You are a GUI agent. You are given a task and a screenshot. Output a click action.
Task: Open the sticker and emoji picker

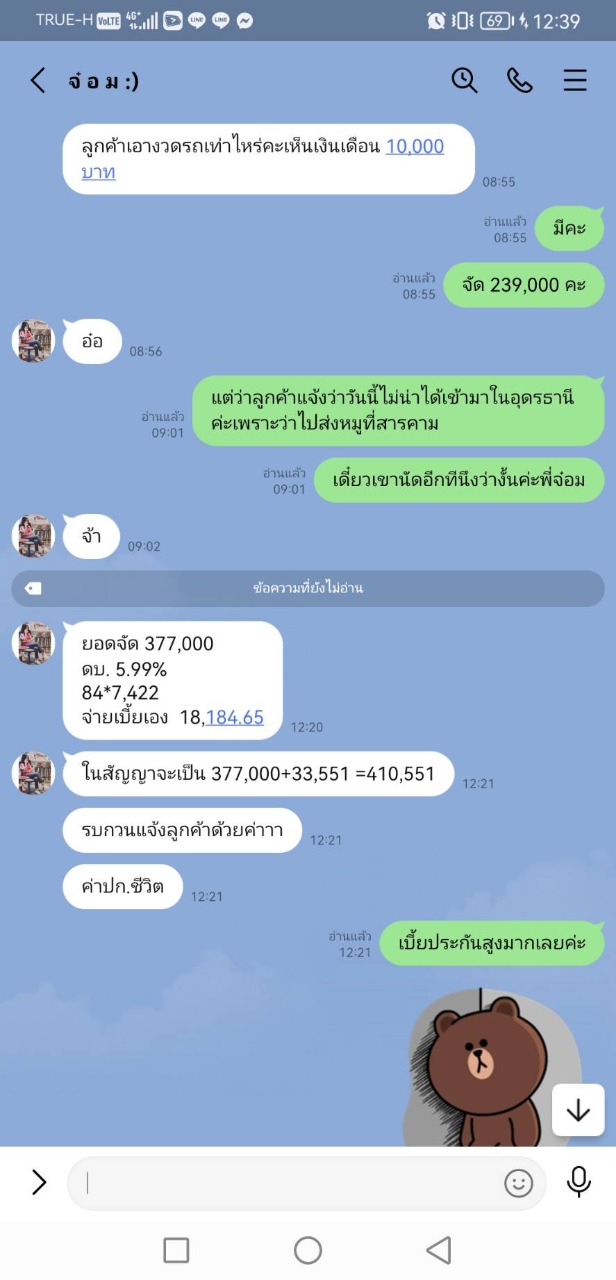tap(518, 1183)
